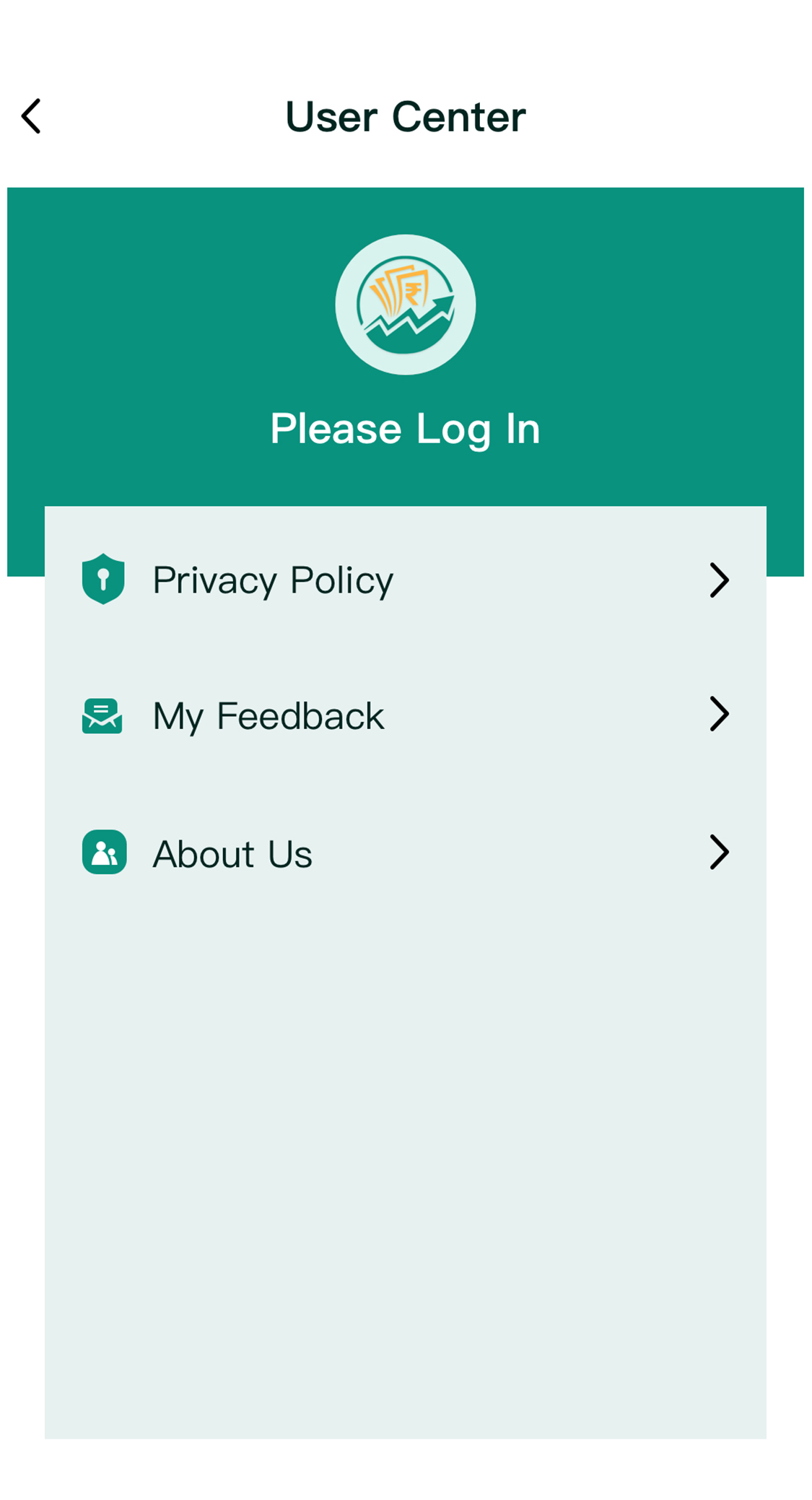
Task: Open My Feedback
Action: [x=405, y=715]
